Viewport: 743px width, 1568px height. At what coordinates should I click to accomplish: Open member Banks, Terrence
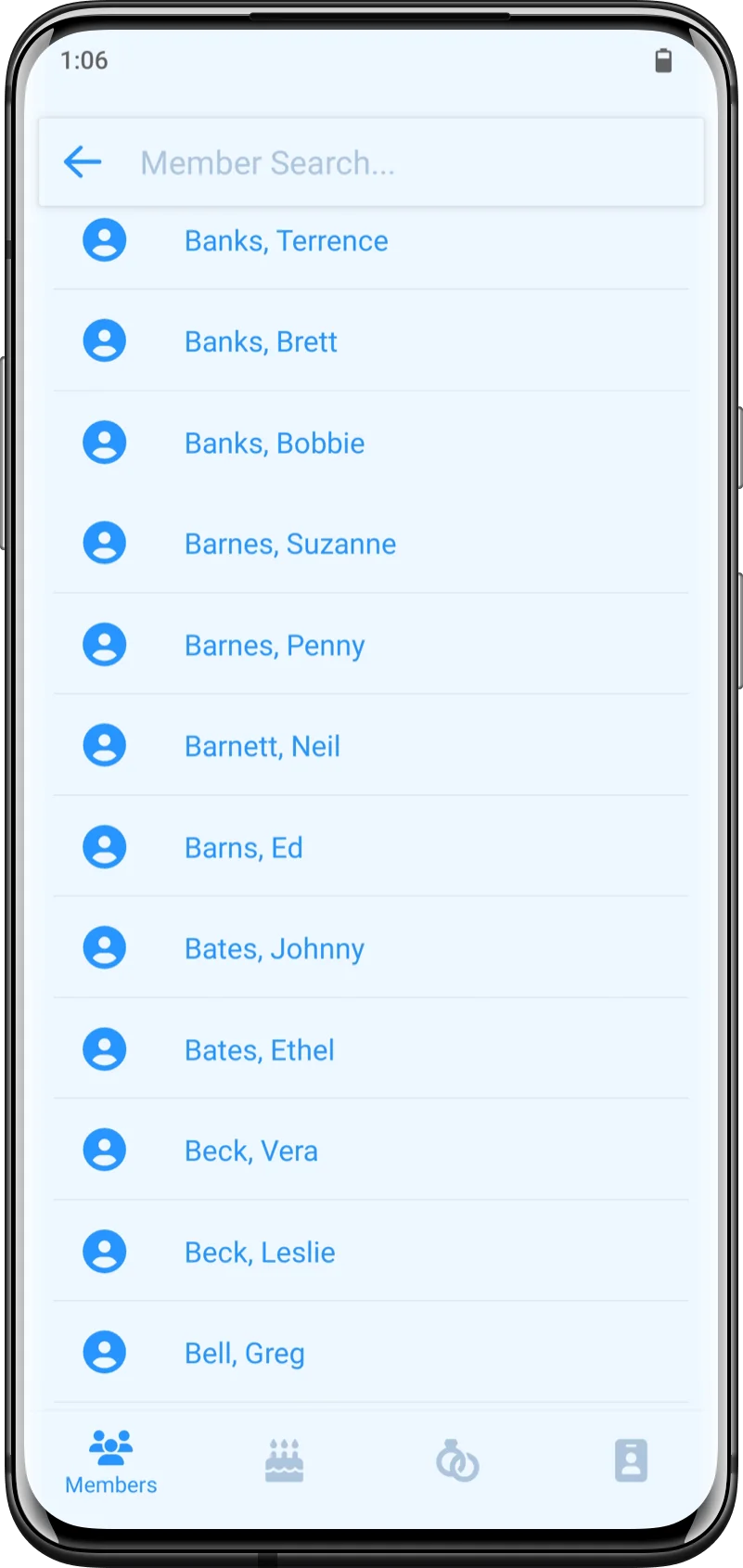tap(286, 241)
